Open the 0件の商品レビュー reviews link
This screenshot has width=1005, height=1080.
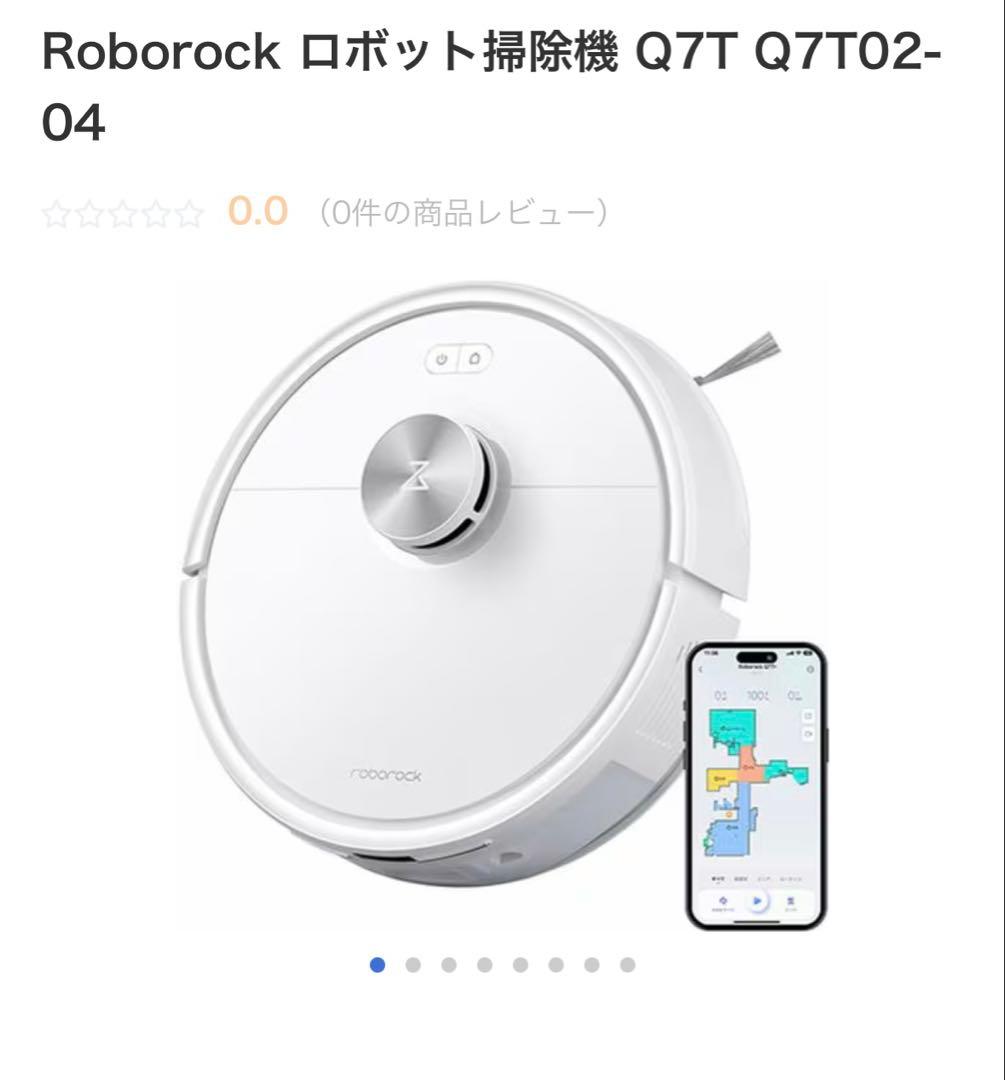tap(464, 212)
